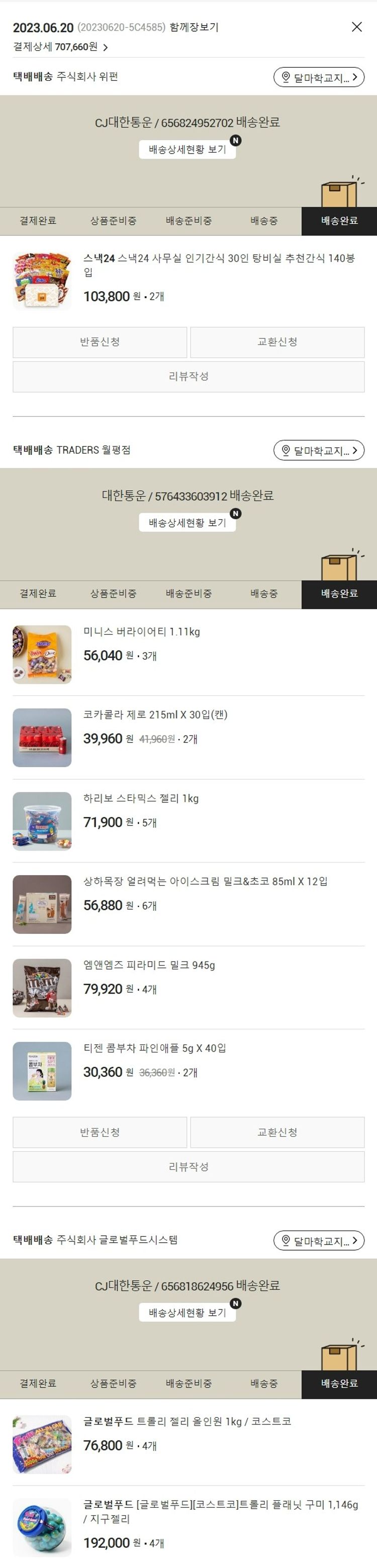The image size is (377, 1568).
Task: Open the address chip for TRADERS 월평점
Action: [319, 450]
